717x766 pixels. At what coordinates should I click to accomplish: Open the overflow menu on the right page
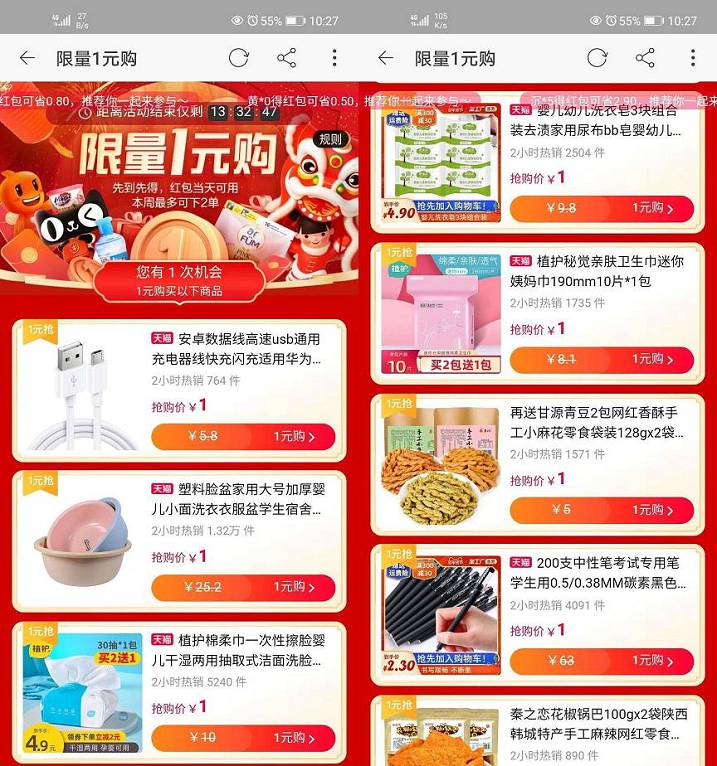pos(692,58)
